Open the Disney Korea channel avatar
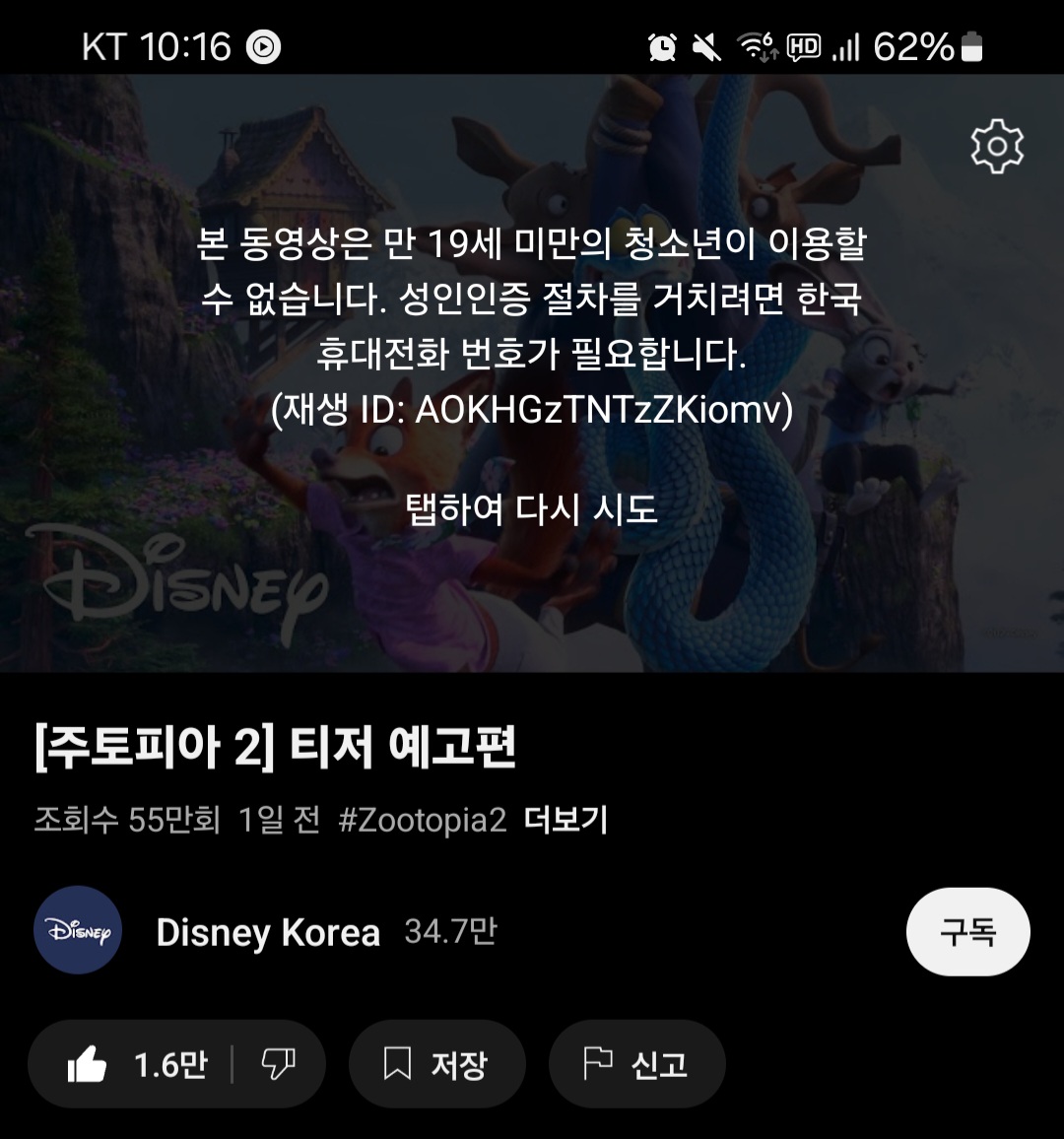The image size is (1064, 1139). coord(78,930)
